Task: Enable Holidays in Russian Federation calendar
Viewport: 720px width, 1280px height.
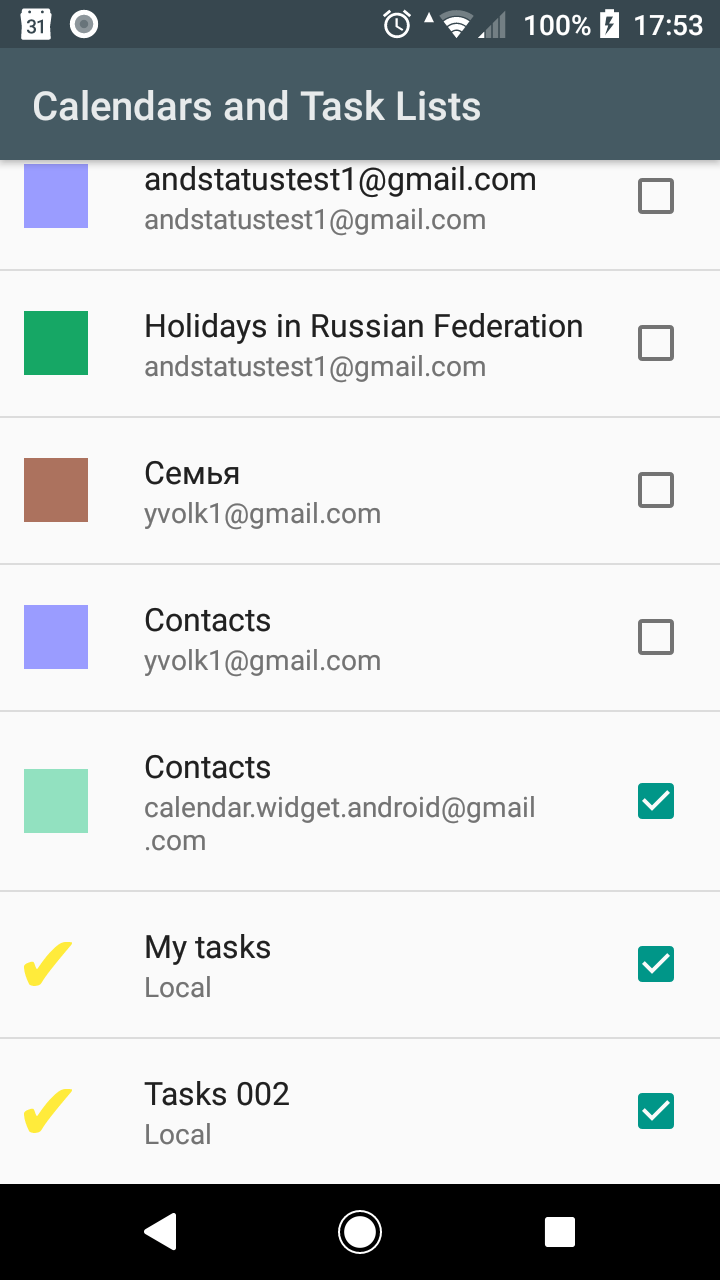Action: point(656,344)
